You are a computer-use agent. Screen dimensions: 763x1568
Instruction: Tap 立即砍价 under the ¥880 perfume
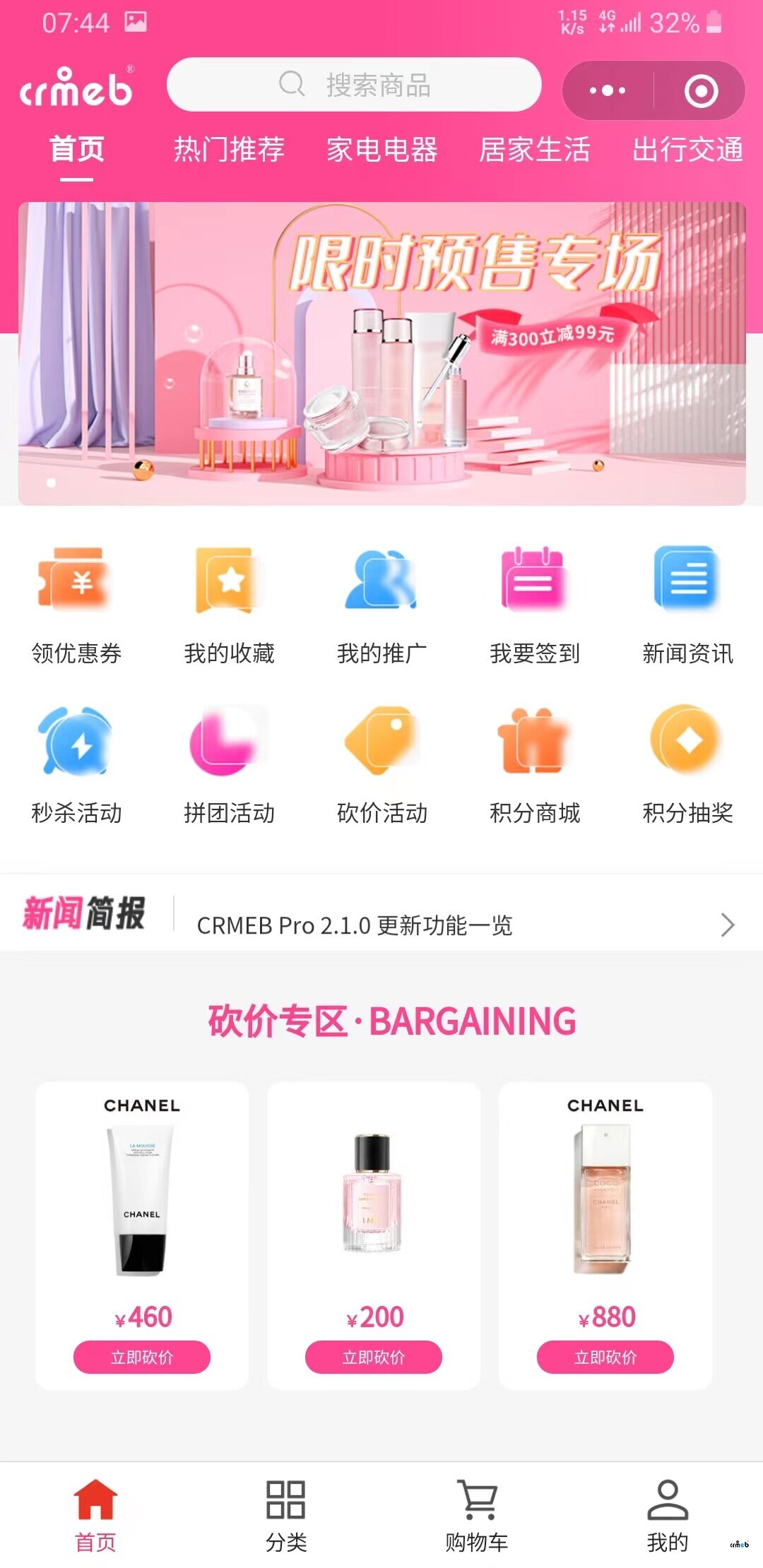tap(605, 1357)
